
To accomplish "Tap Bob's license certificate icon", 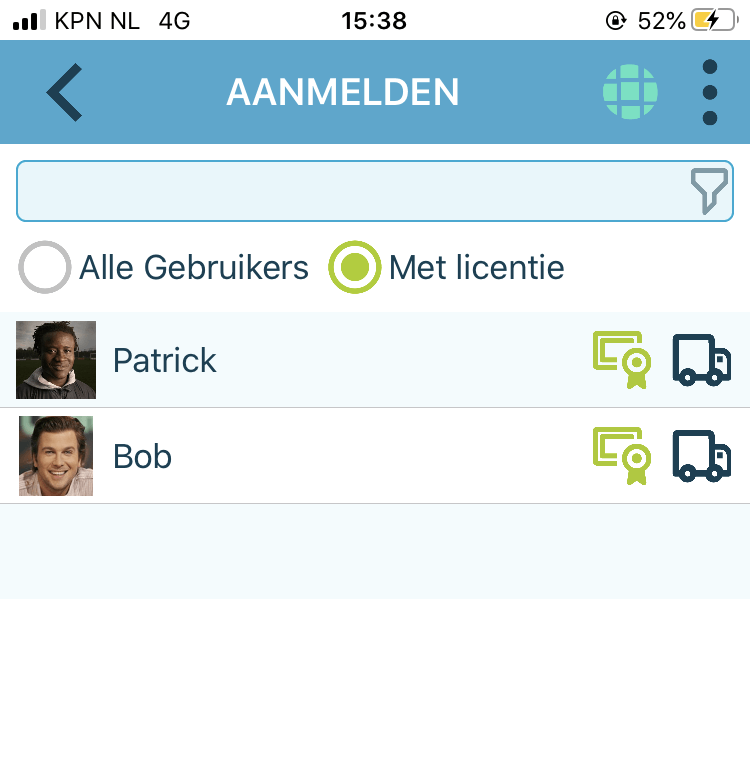I will point(621,456).
